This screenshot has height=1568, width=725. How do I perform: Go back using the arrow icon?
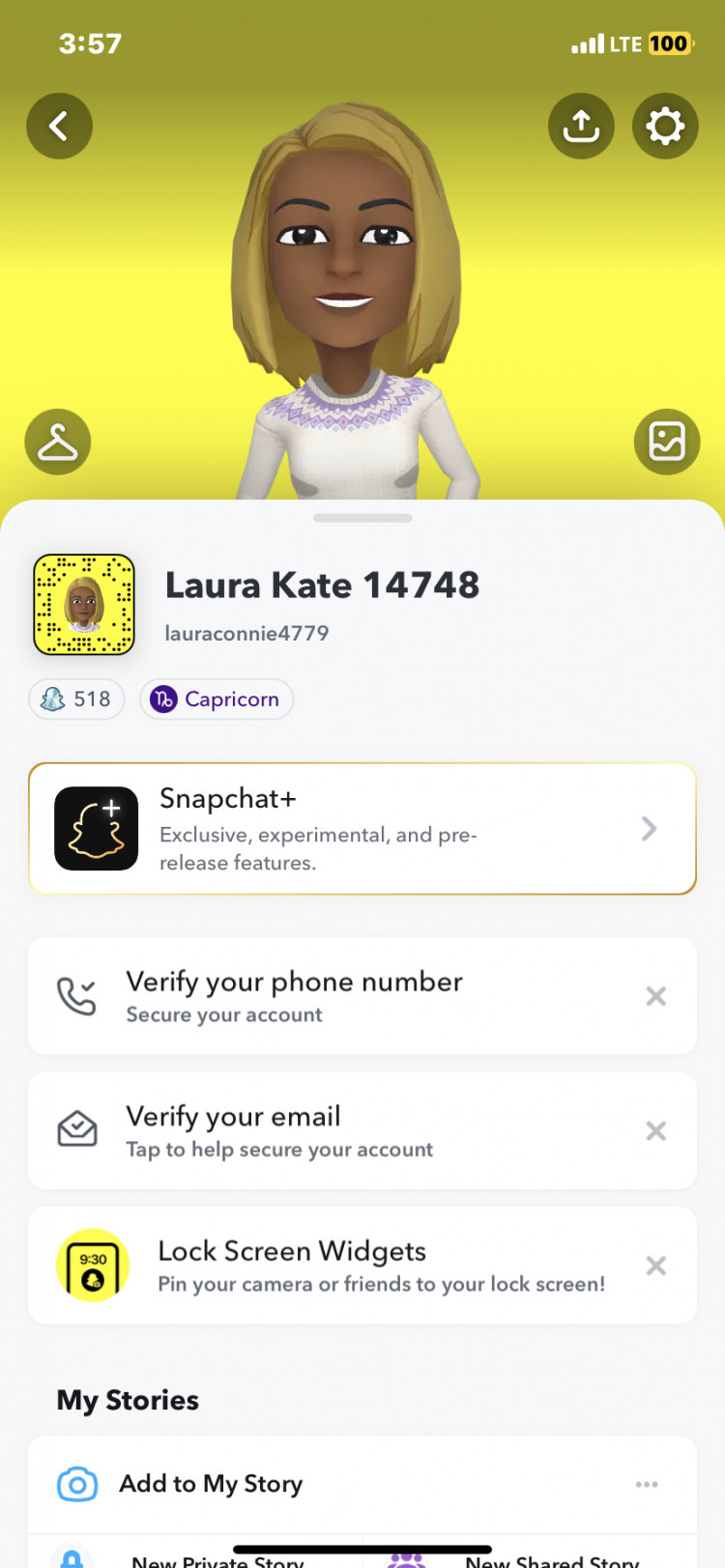click(x=59, y=126)
